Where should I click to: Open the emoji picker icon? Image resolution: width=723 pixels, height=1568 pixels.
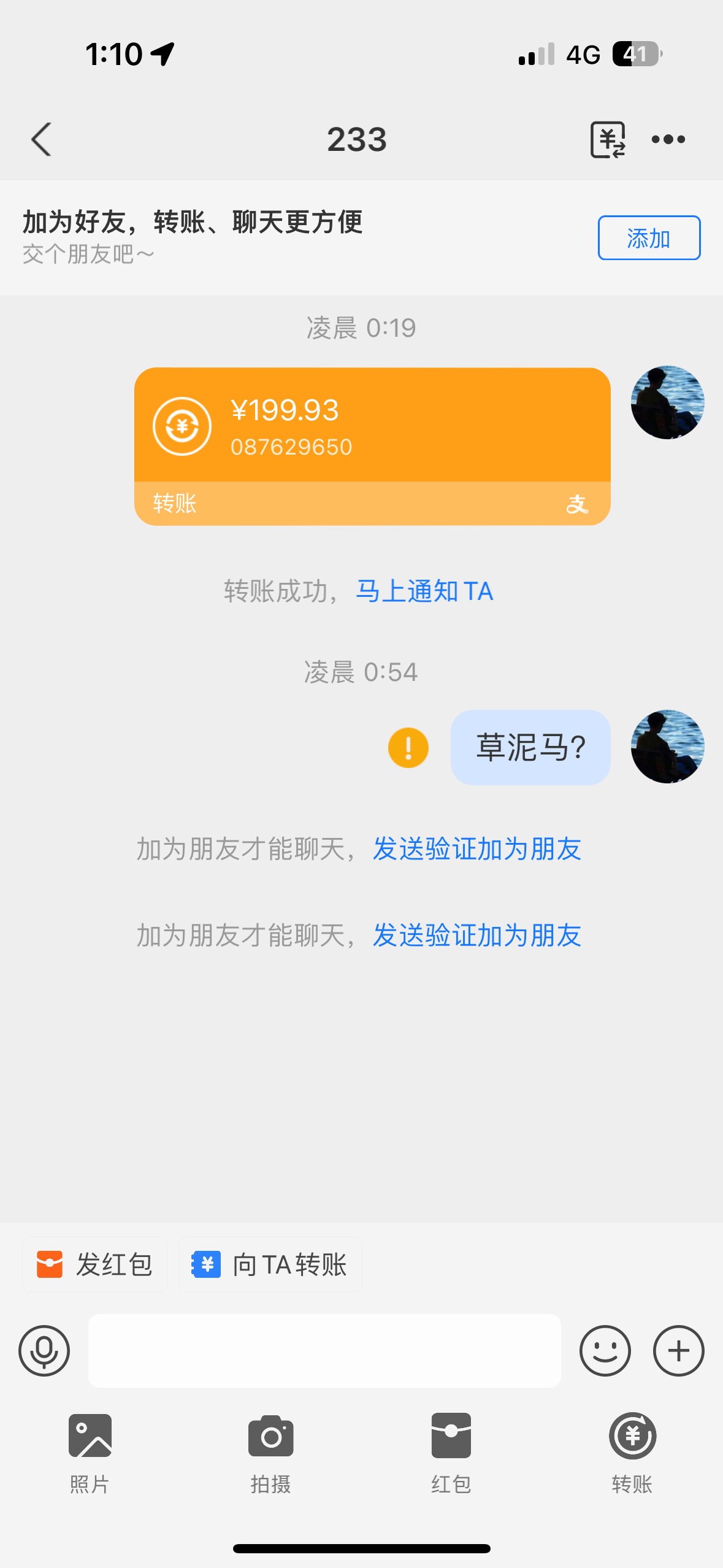(605, 1351)
